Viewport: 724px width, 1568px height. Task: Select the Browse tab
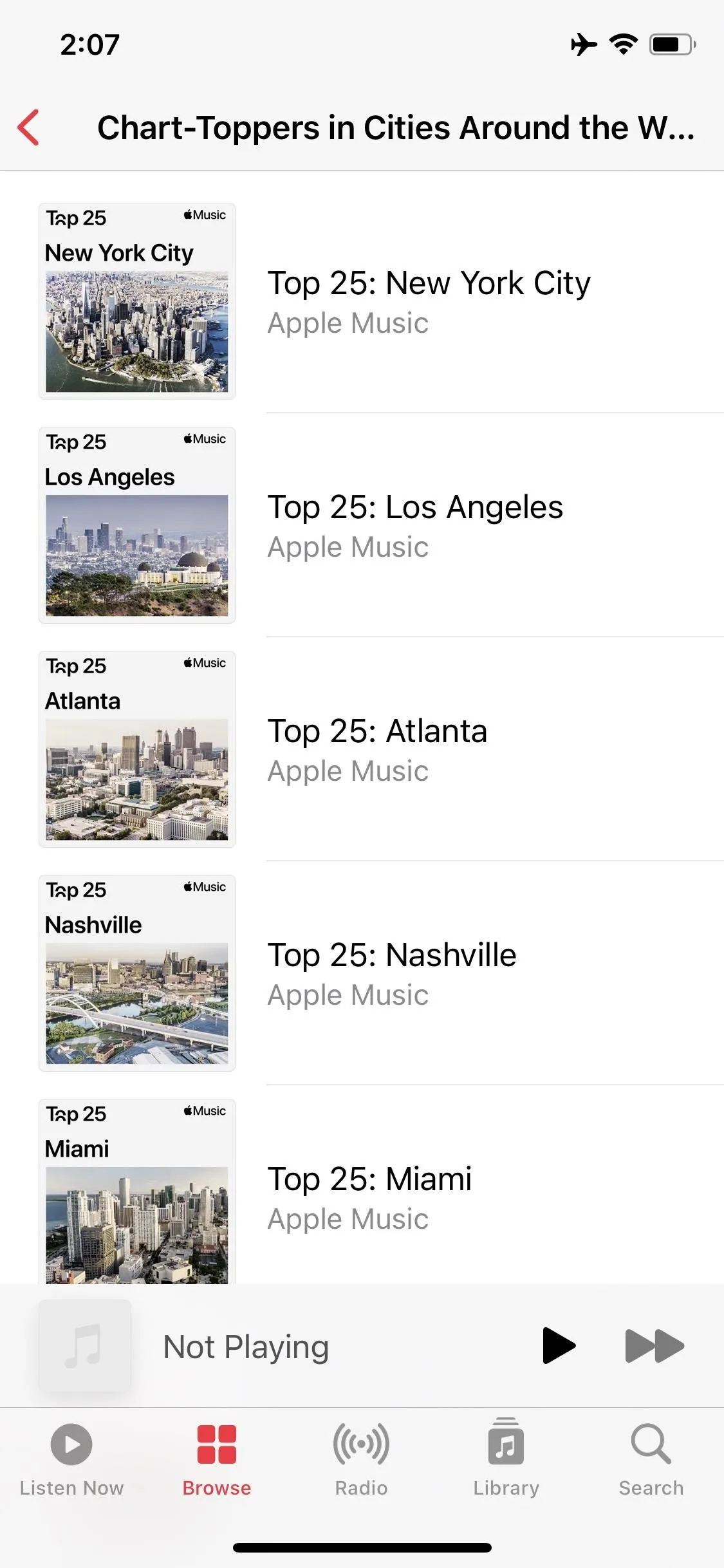pyautogui.click(x=217, y=1461)
